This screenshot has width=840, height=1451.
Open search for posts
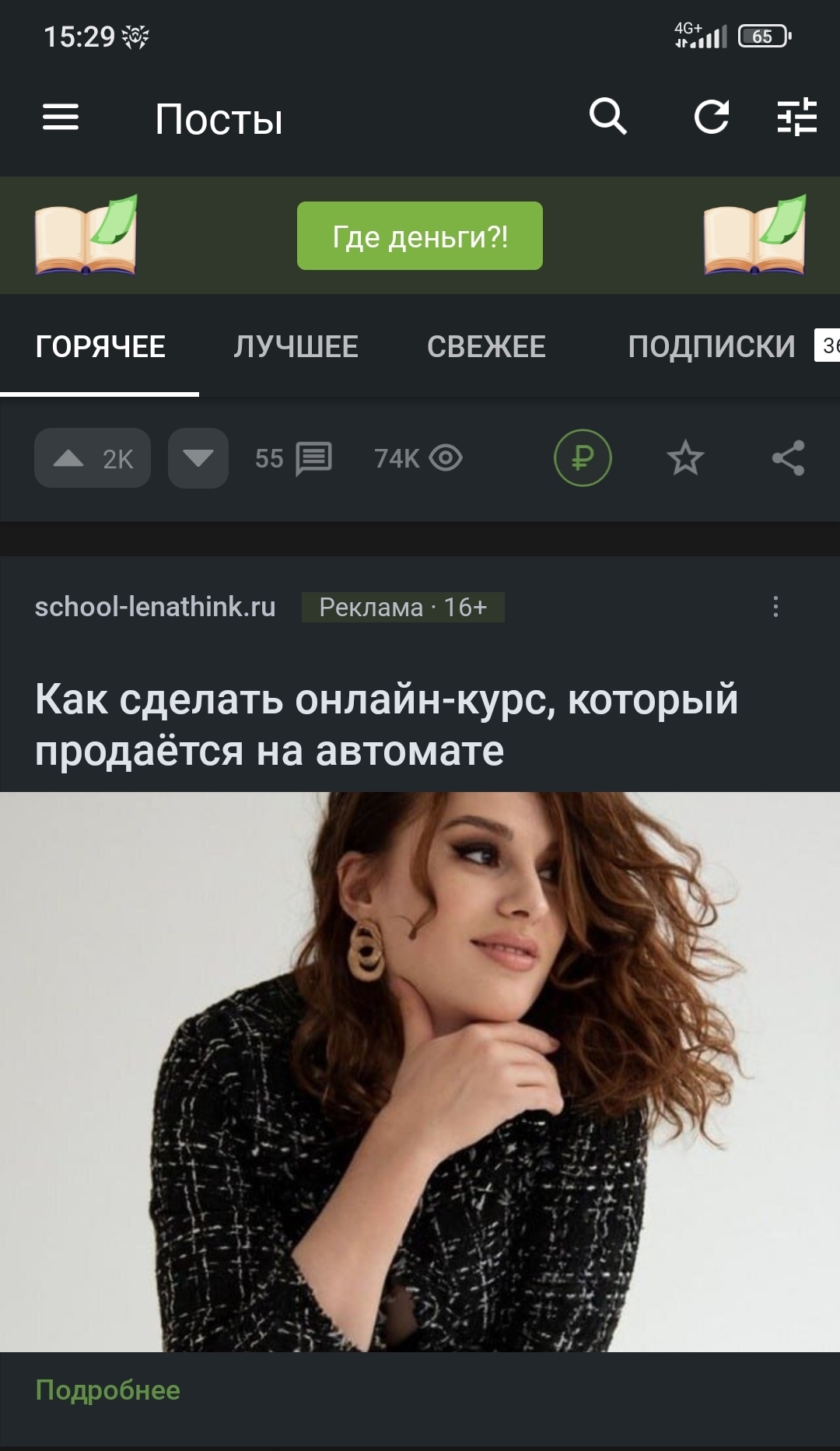pyautogui.click(x=607, y=117)
